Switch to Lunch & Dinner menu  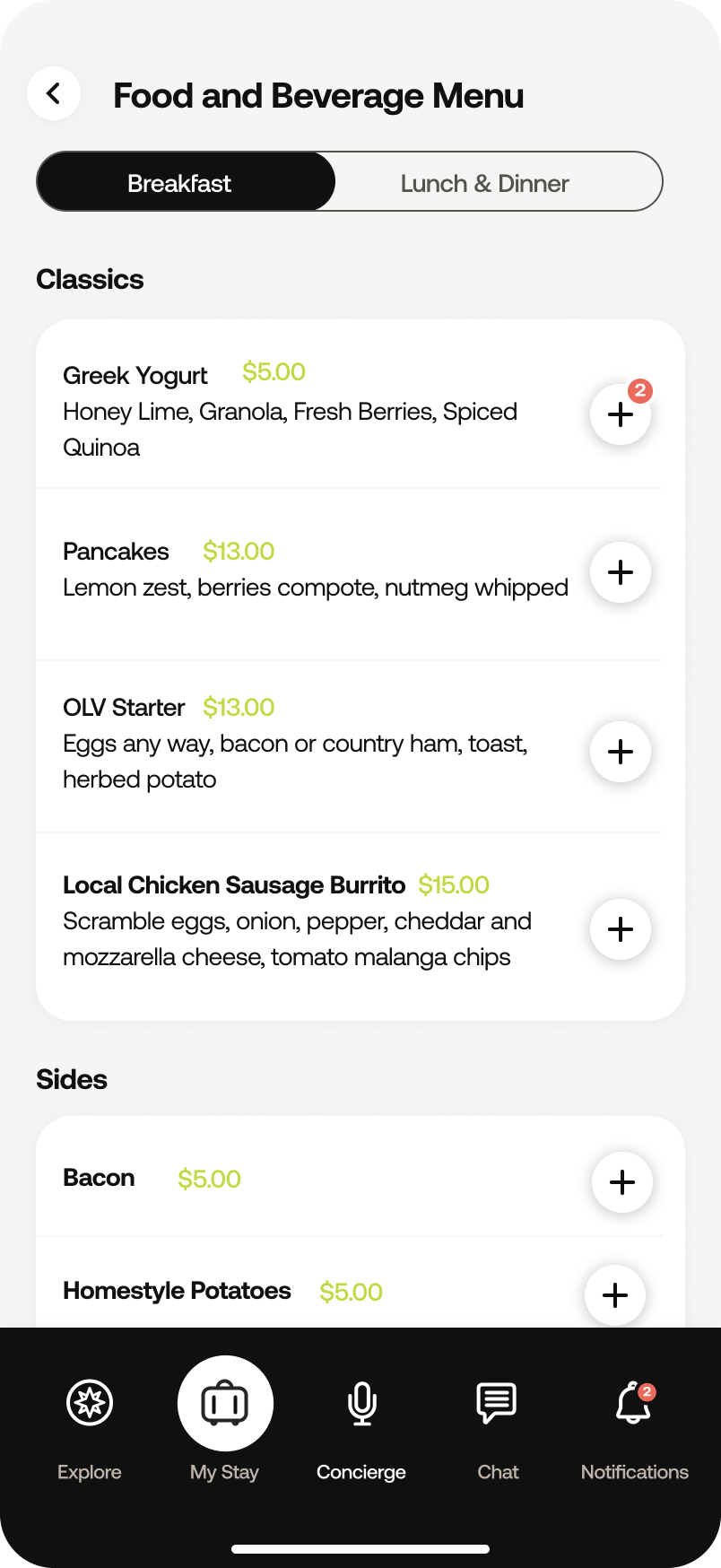click(x=484, y=183)
